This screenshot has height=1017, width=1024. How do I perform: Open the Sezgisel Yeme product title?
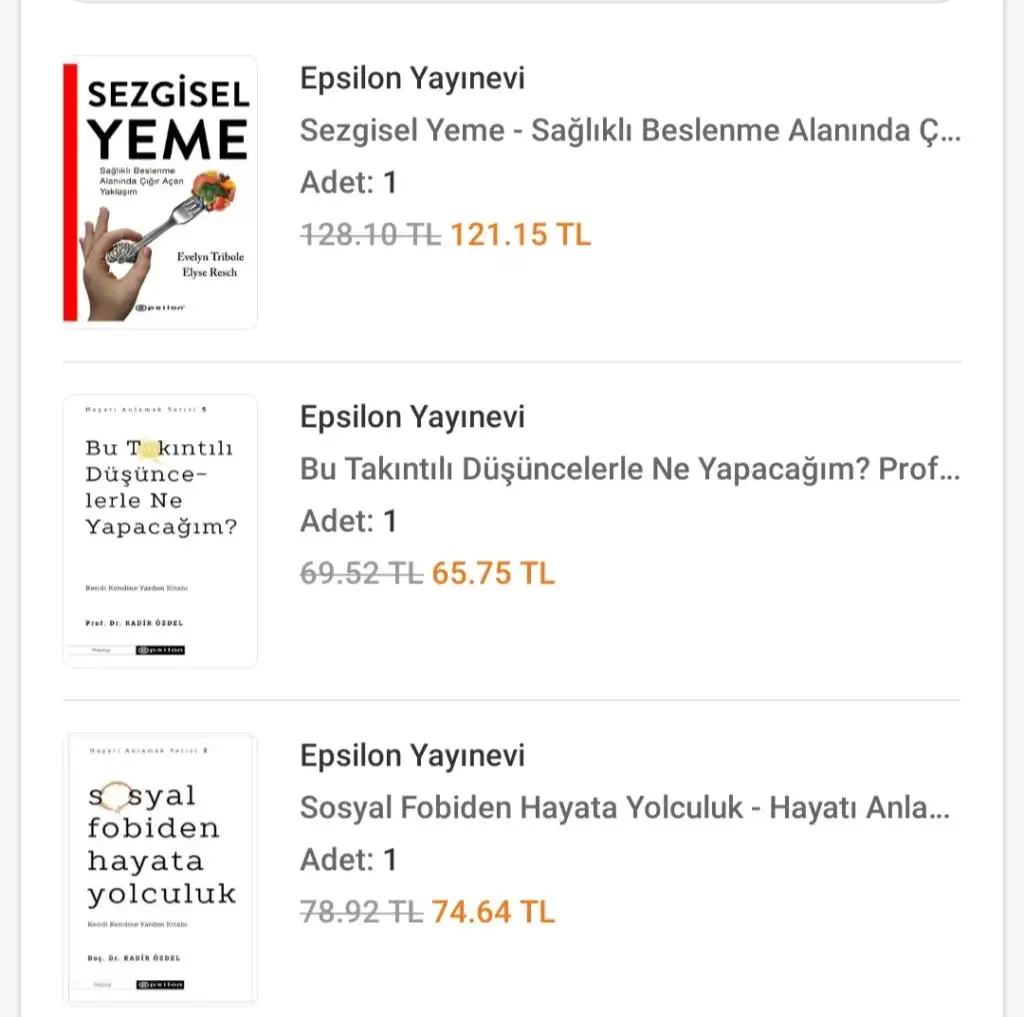pos(629,131)
